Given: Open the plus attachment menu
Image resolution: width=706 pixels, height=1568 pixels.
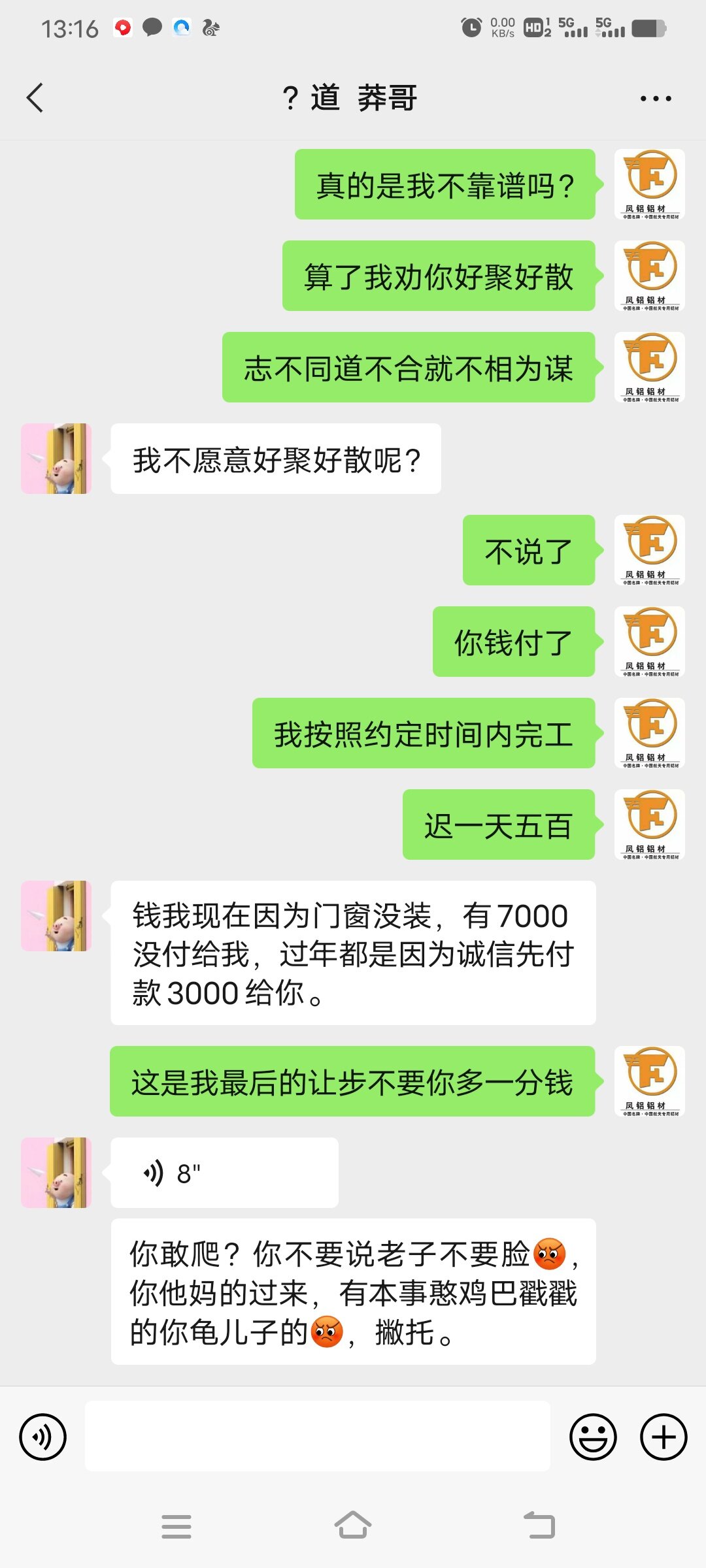Looking at the screenshot, I should 663,1437.
